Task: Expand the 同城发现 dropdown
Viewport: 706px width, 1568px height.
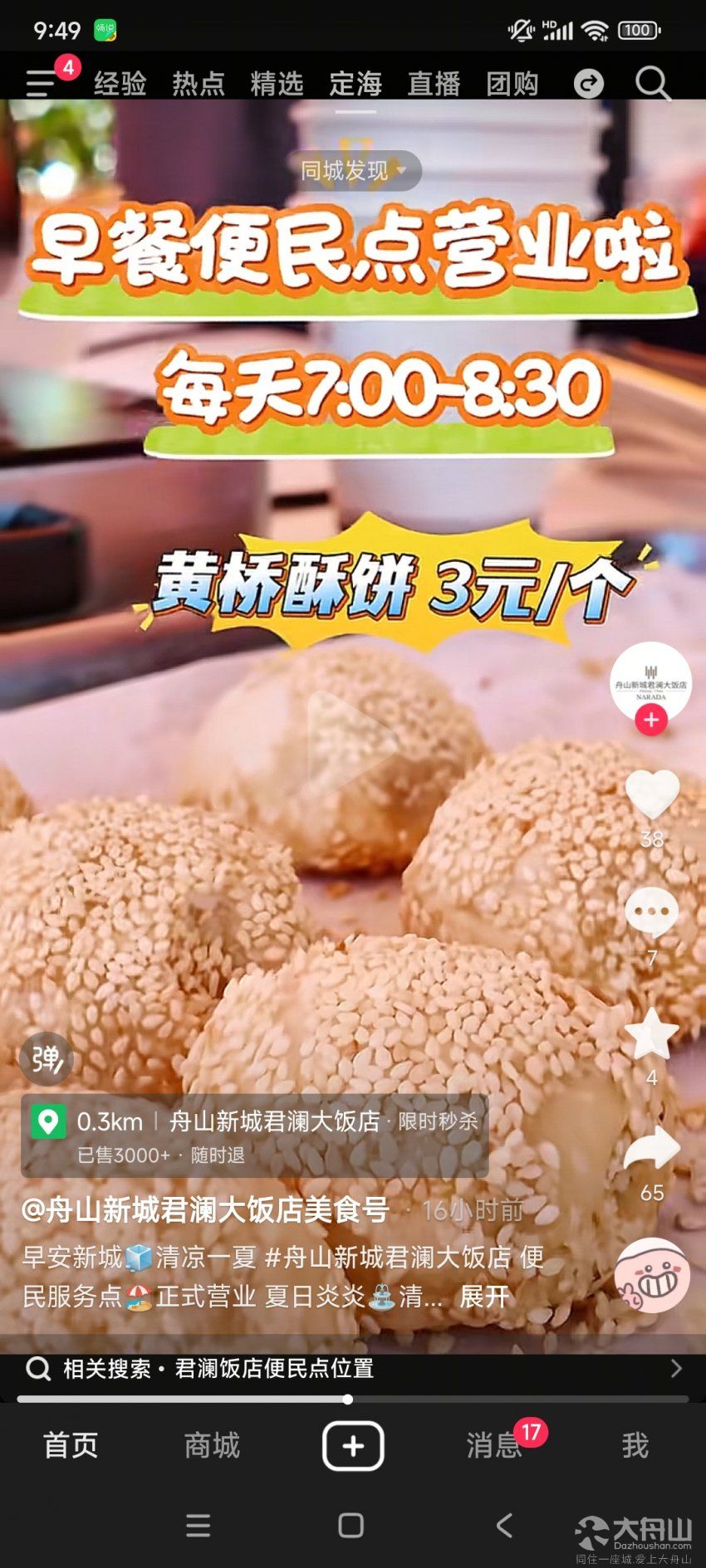Action: point(354,171)
